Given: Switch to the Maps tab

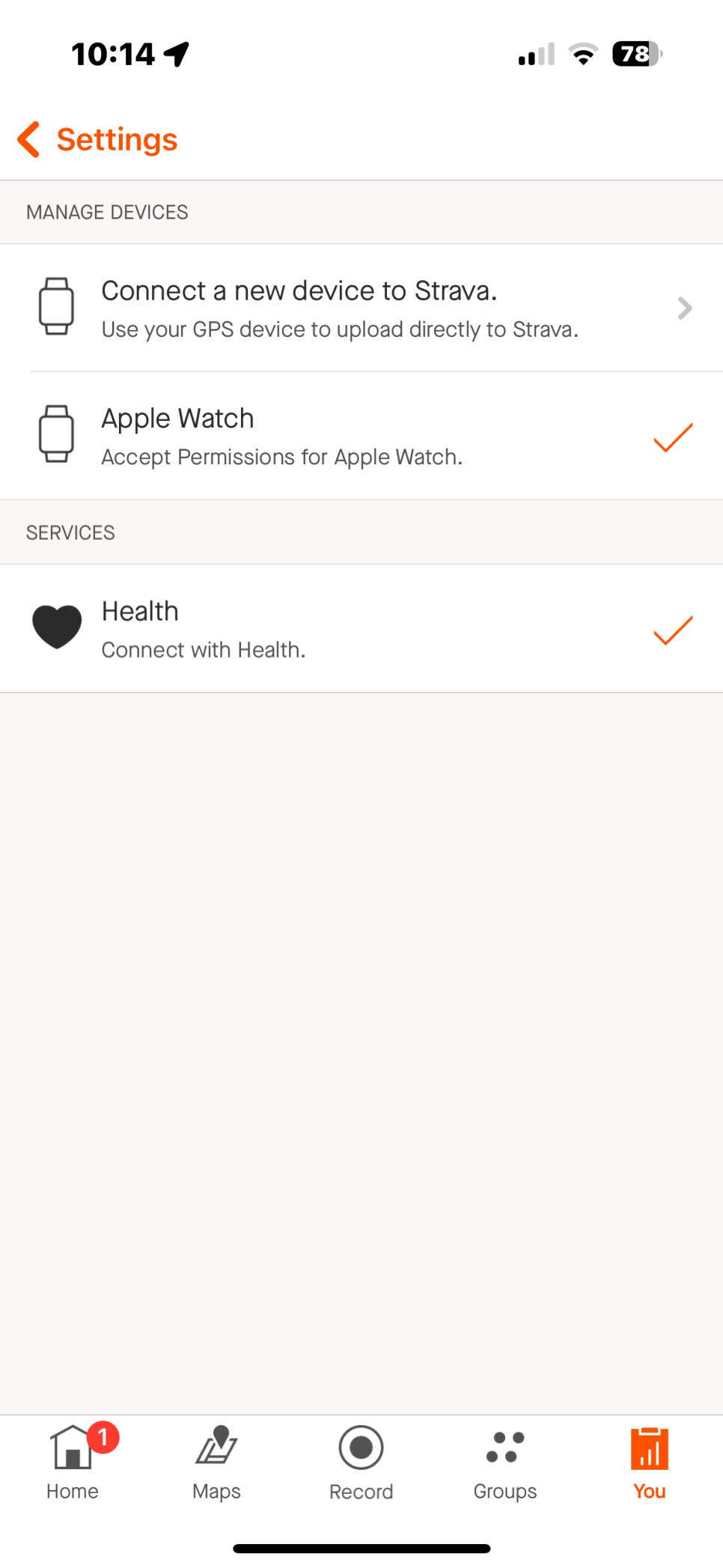Looking at the screenshot, I should click(216, 1463).
